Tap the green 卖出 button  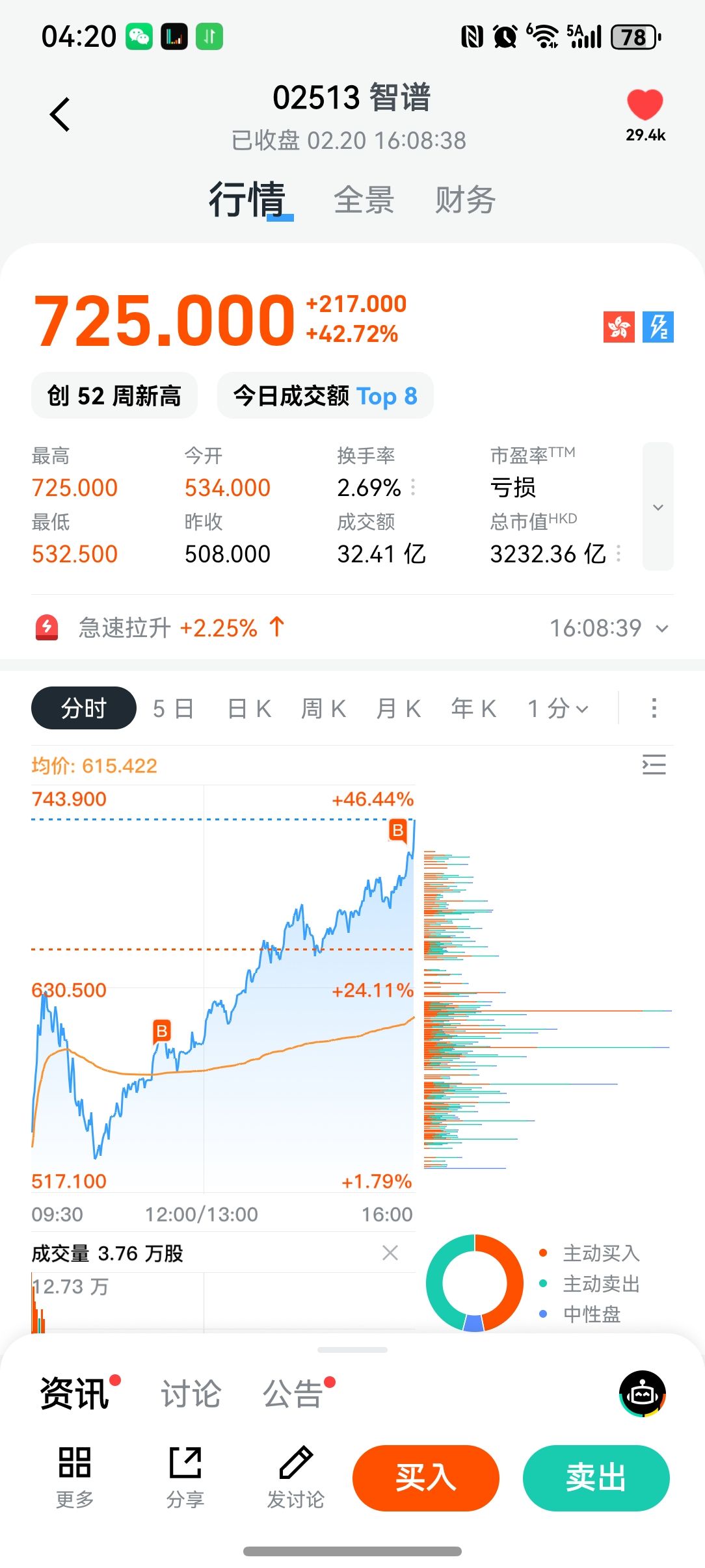pos(596,1478)
